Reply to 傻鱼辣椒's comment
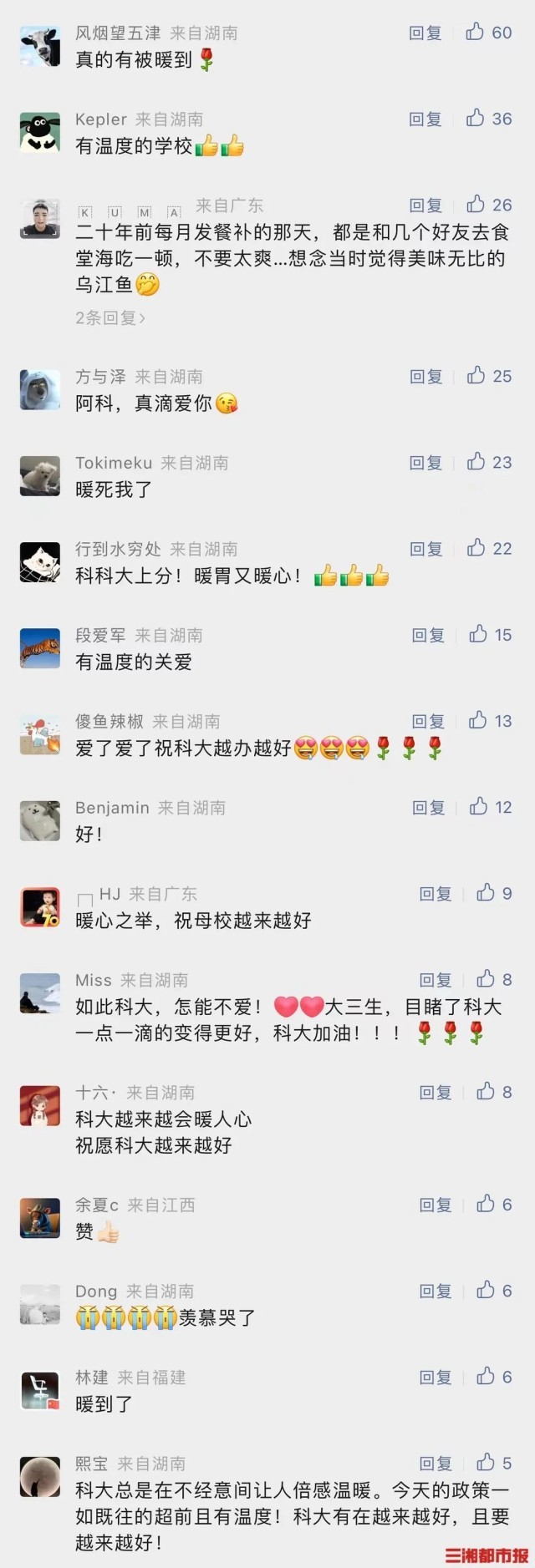This screenshot has height=1568, width=535. click(428, 721)
